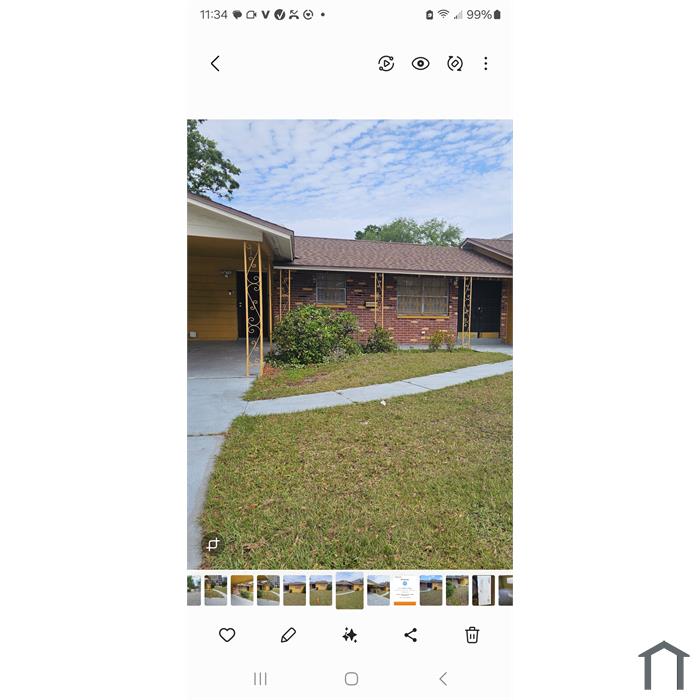Screen dimensions: 700x700
Task: Select the white document thumbnail in filmstrip
Action: click(404, 590)
